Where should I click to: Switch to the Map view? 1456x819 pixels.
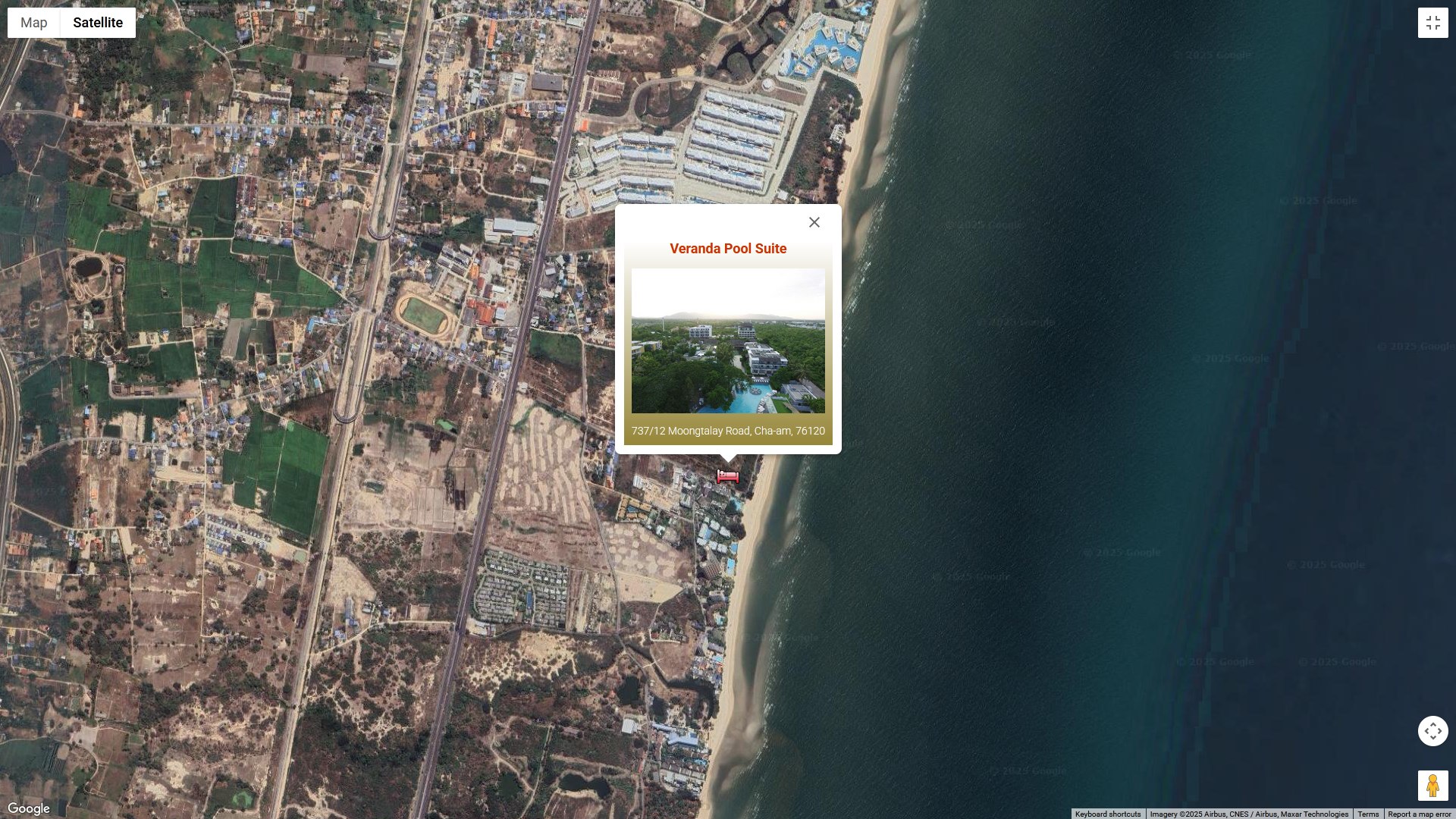click(34, 23)
